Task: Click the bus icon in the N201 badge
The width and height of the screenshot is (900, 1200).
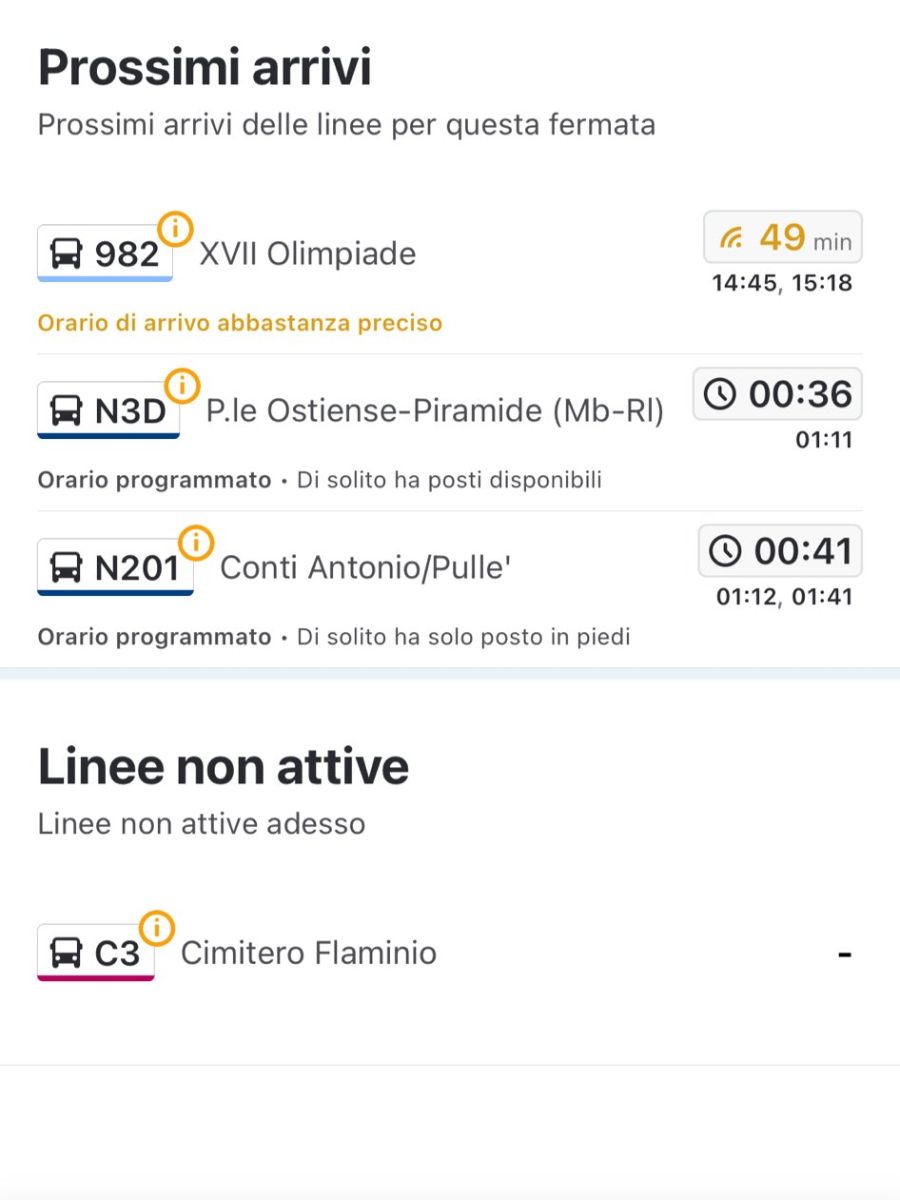Action: [x=68, y=567]
